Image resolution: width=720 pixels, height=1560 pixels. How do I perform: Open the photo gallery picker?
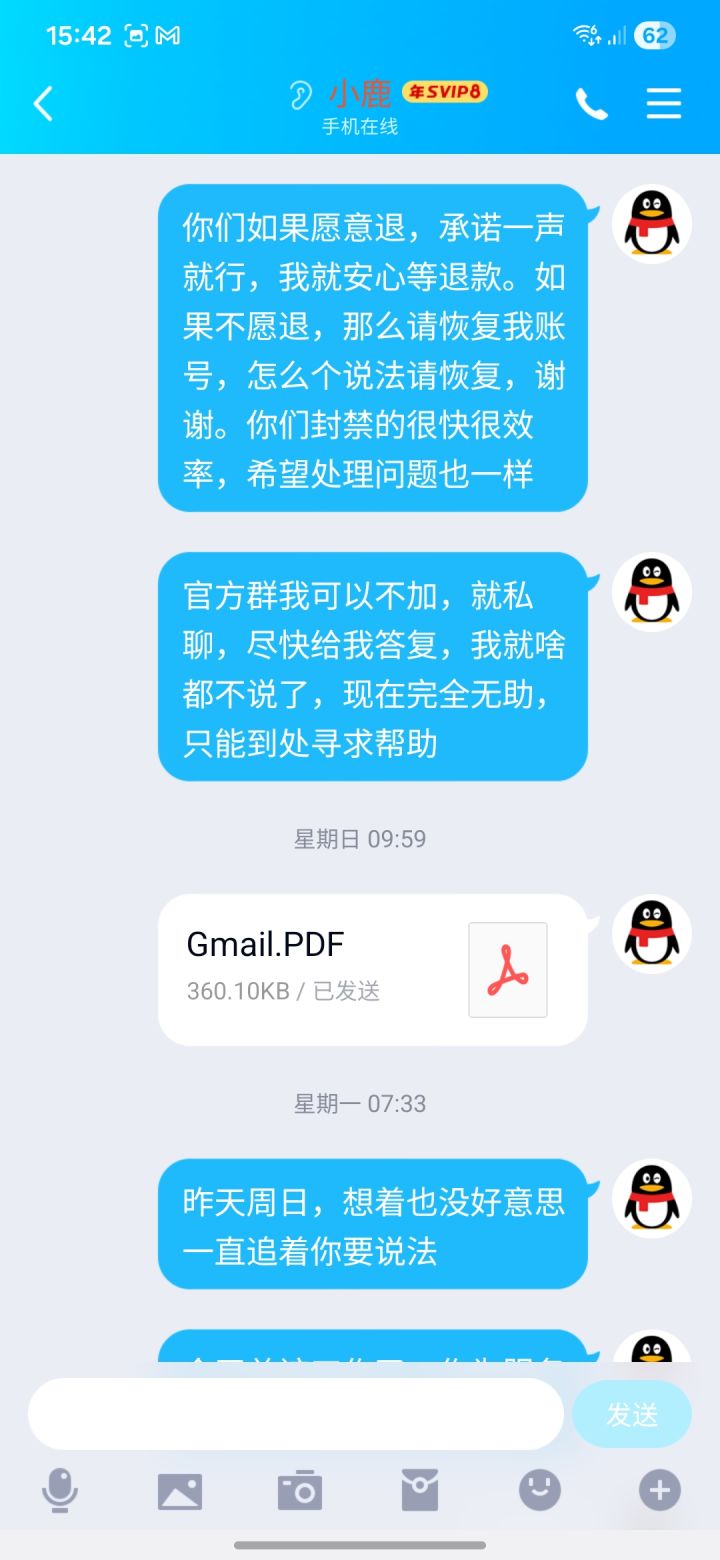(180, 1489)
